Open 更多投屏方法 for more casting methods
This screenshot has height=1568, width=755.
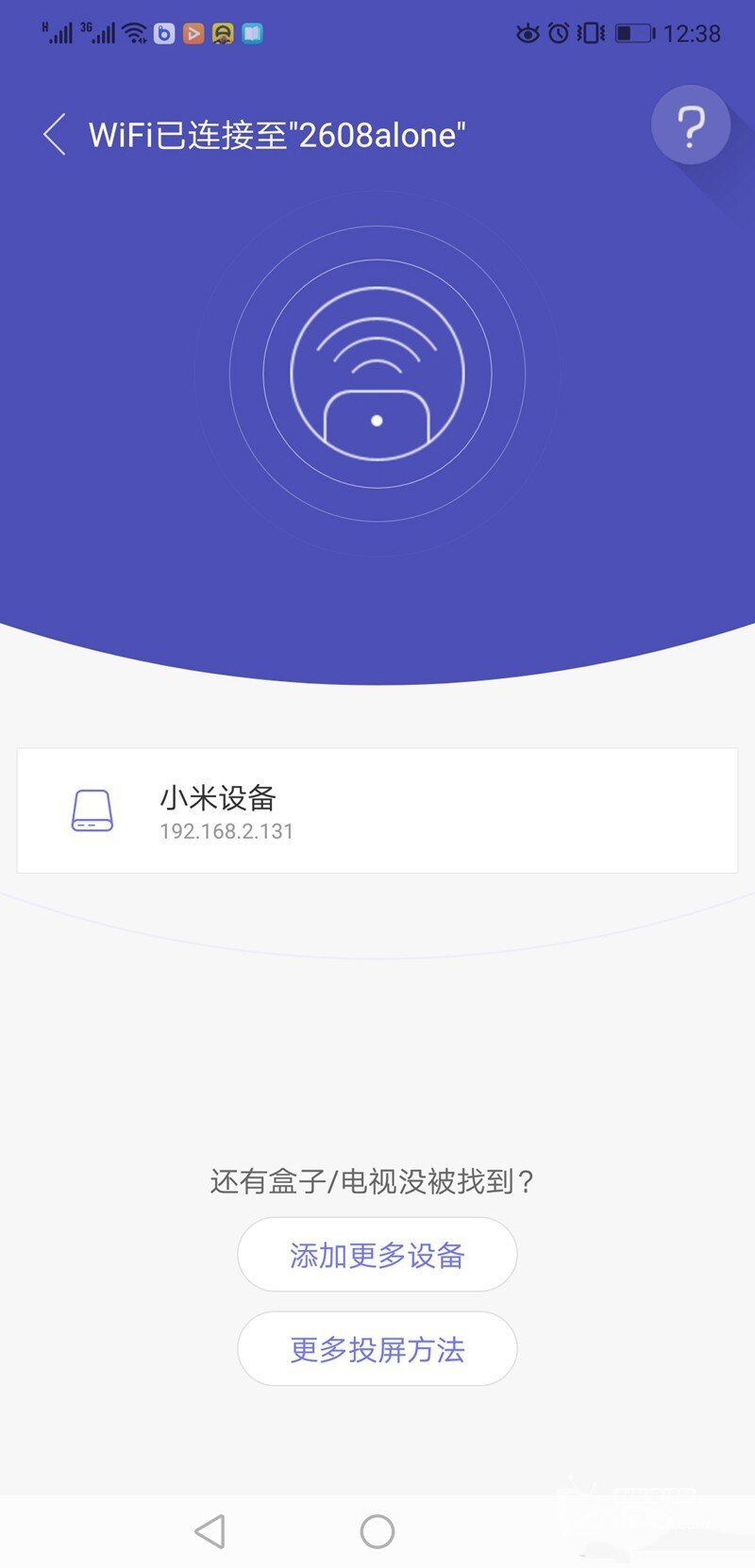point(377,1349)
